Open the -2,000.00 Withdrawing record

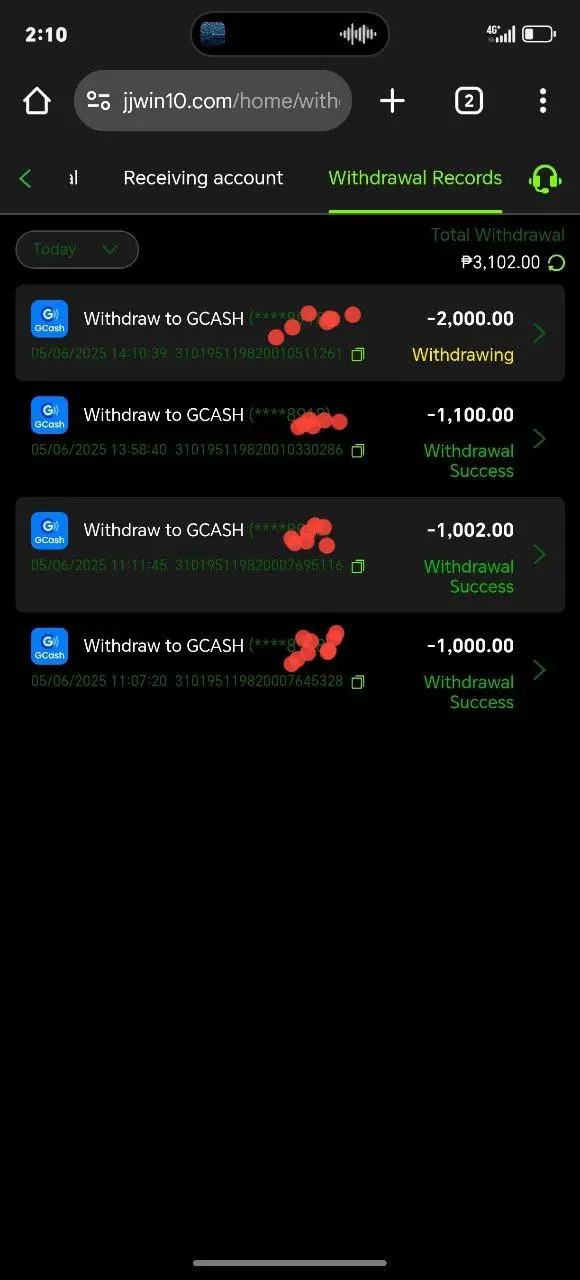290,333
